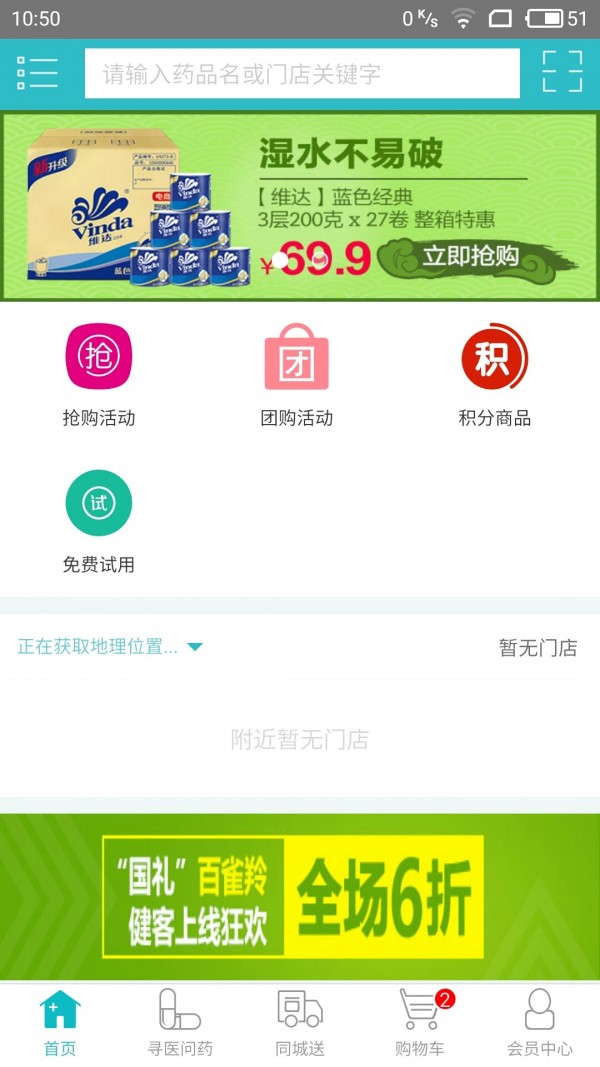Open the 购物车 shopping cart tab
The image size is (600, 1067).
[x=420, y=1023]
